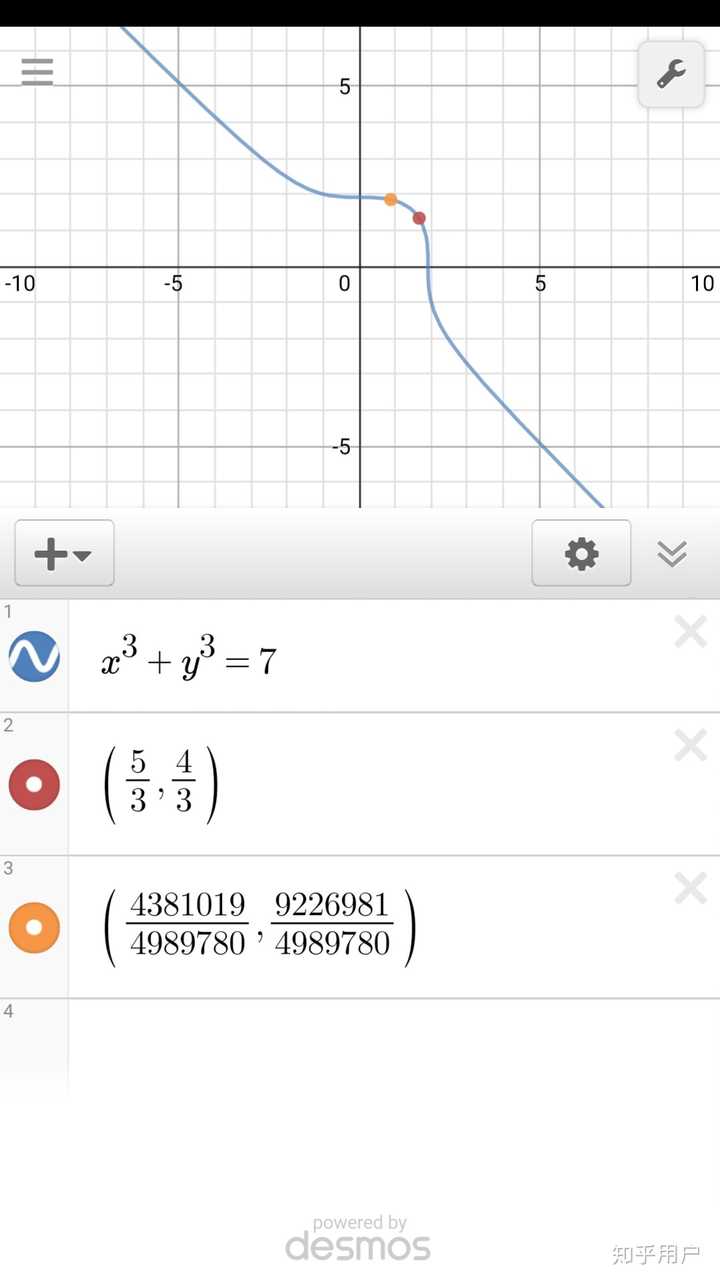Open graph settings wrench
The image size is (720, 1280).
(x=671, y=74)
